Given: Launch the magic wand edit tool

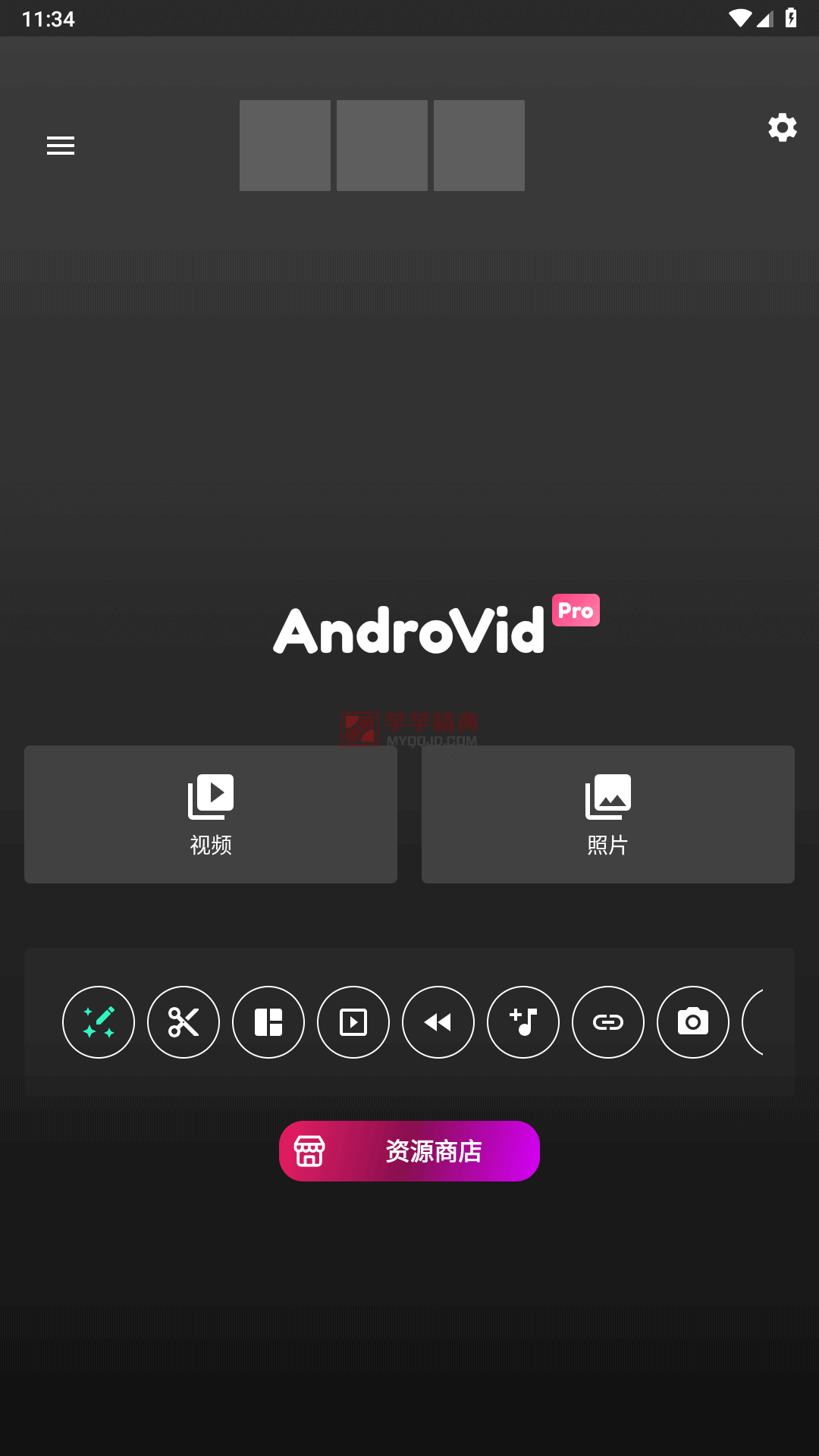Looking at the screenshot, I should coord(99,1022).
